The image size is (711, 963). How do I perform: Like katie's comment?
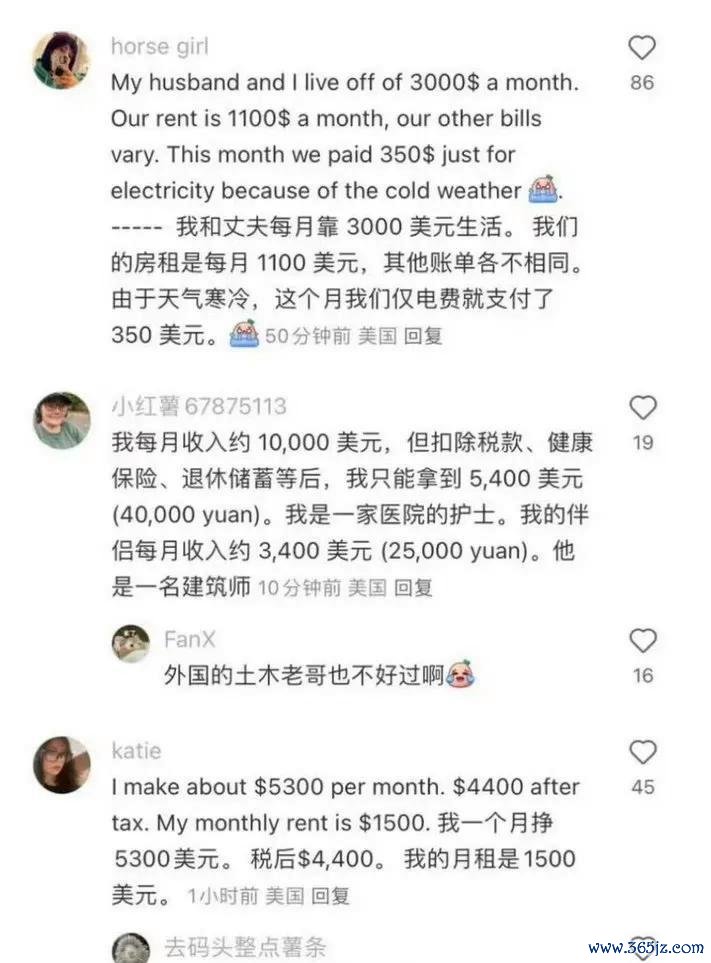[642, 752]
